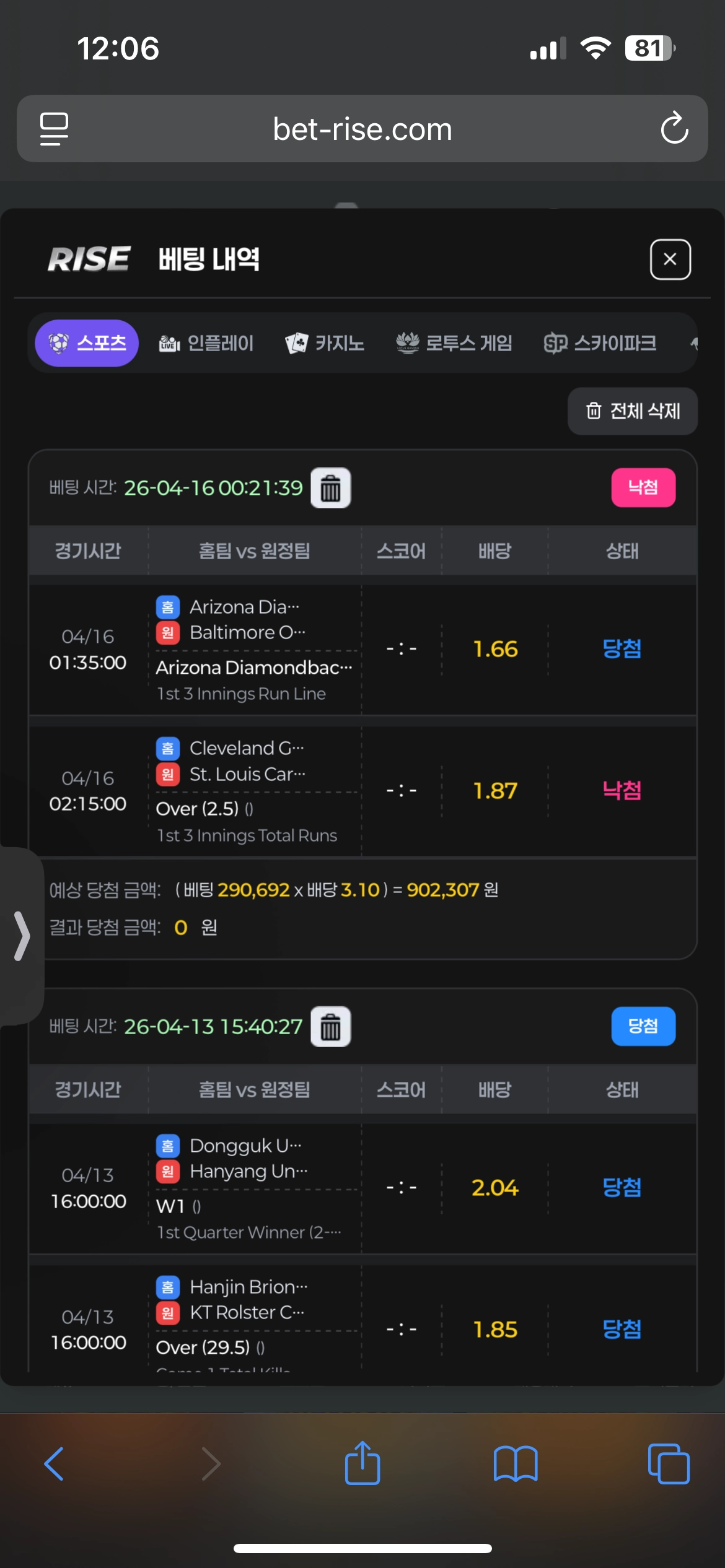This screenshot has width=725, height=1568.
Task: Switch to the 카지노 tab
Action: [x=325, y=343]
